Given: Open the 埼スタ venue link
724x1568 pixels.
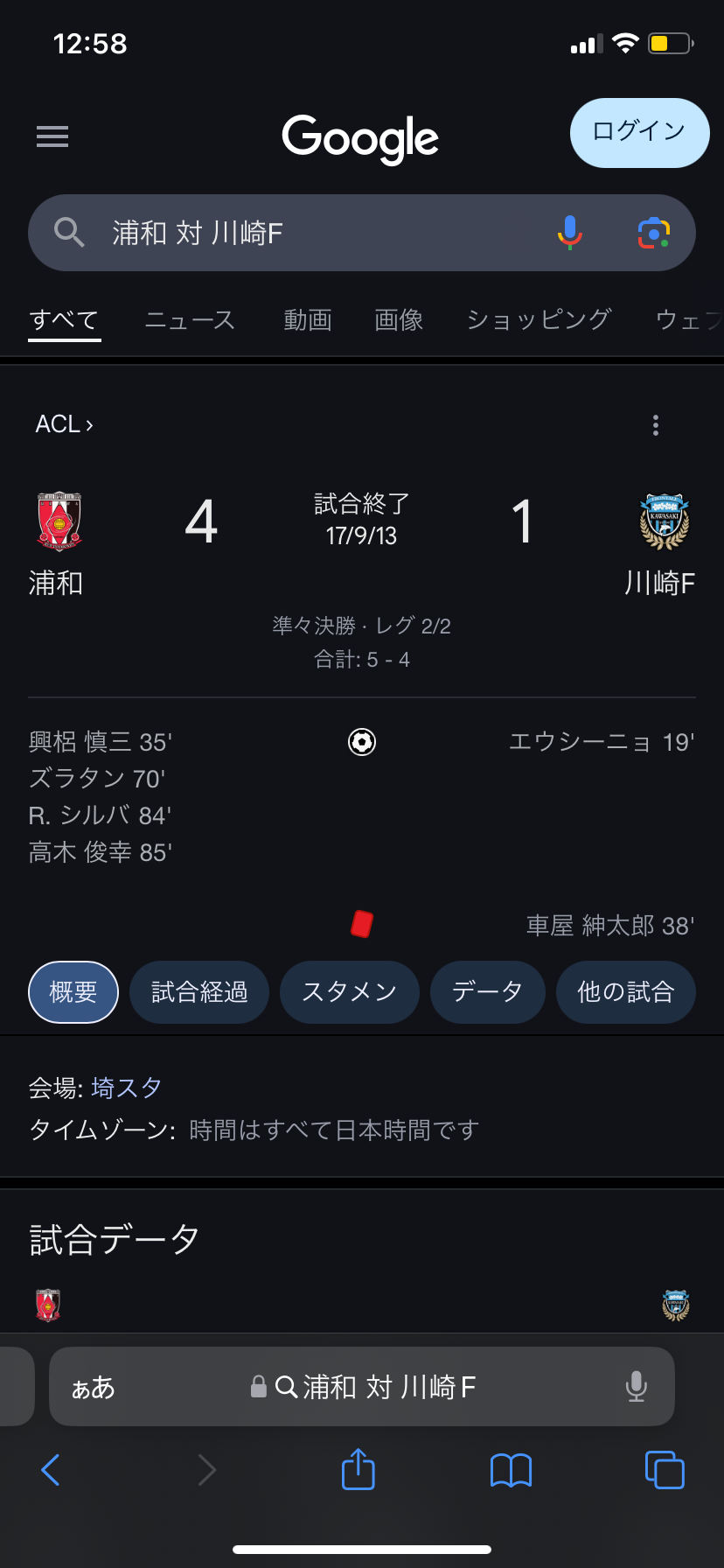Looking at the screenshot, I should 127,1088.
